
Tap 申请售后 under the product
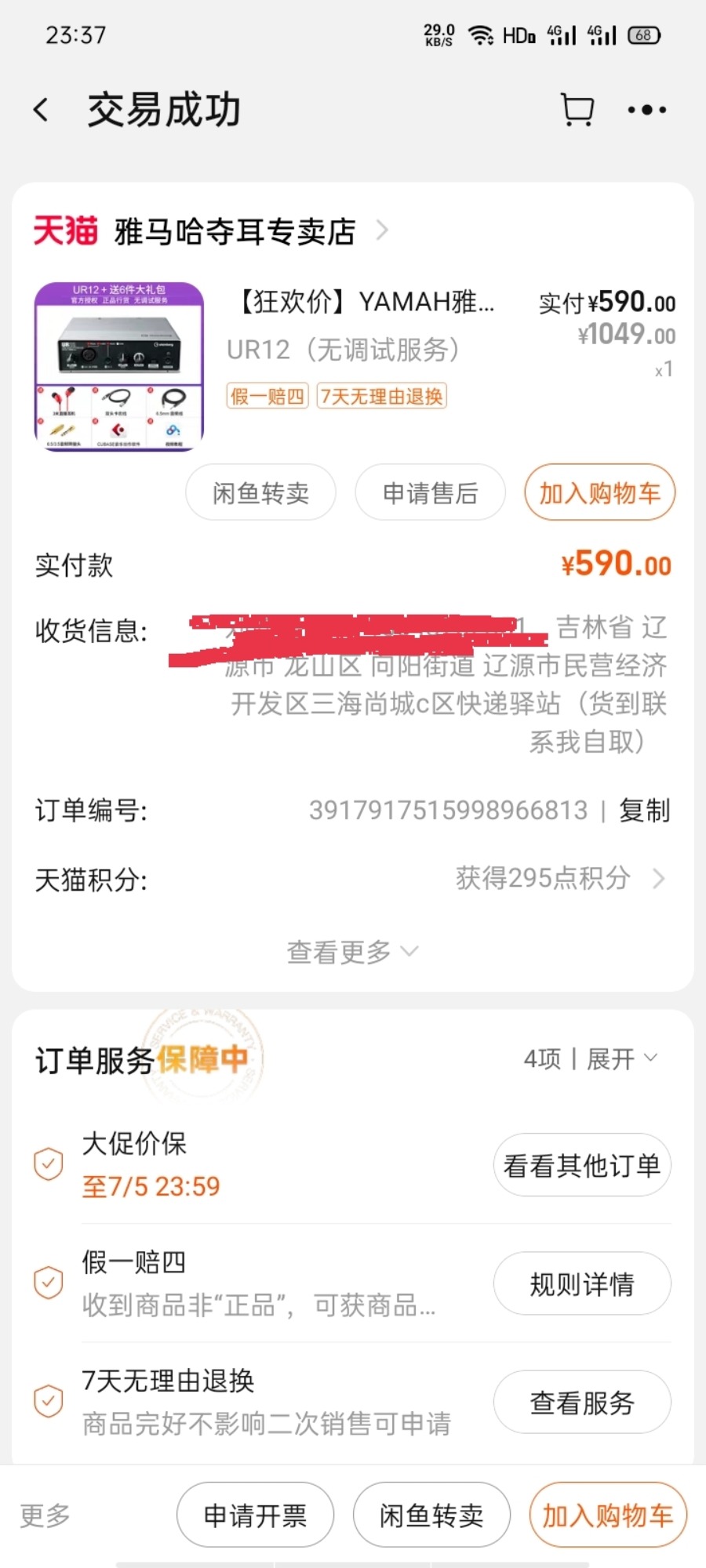point(430,493)
